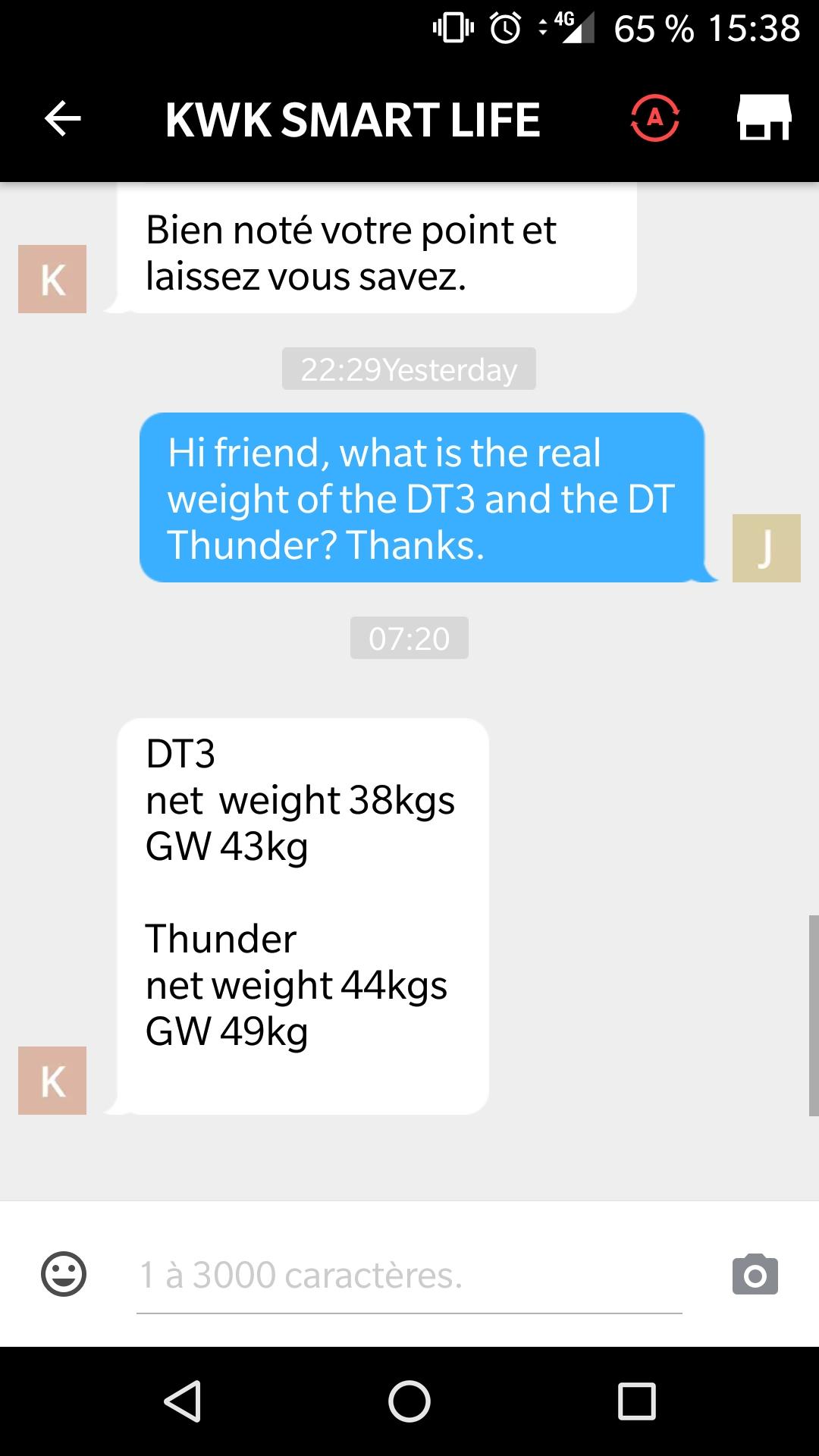Tap the red translate icon
The width and height of the screenshot is (819, 1456).
(x=655, y=118)
